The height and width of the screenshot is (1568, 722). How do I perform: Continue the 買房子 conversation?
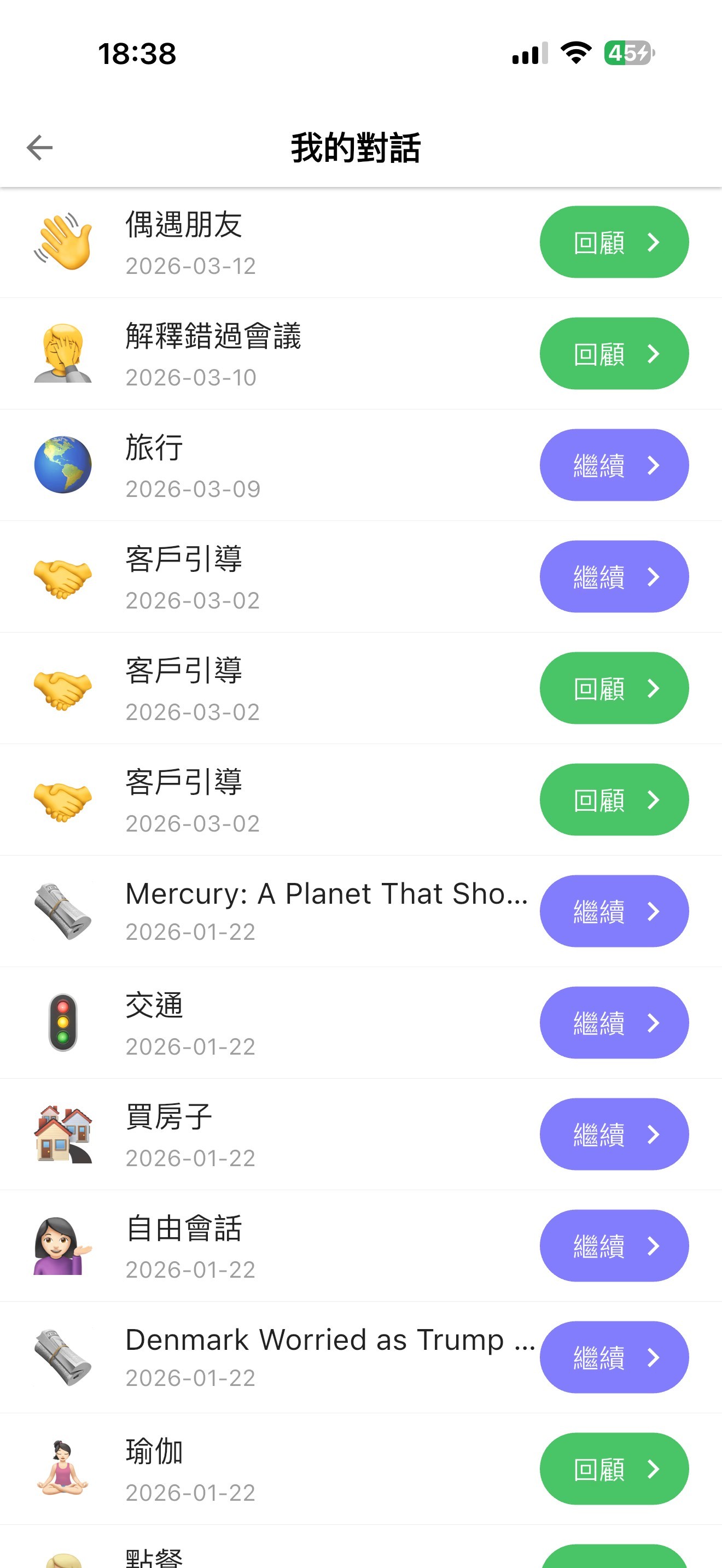coord(614,1134)
